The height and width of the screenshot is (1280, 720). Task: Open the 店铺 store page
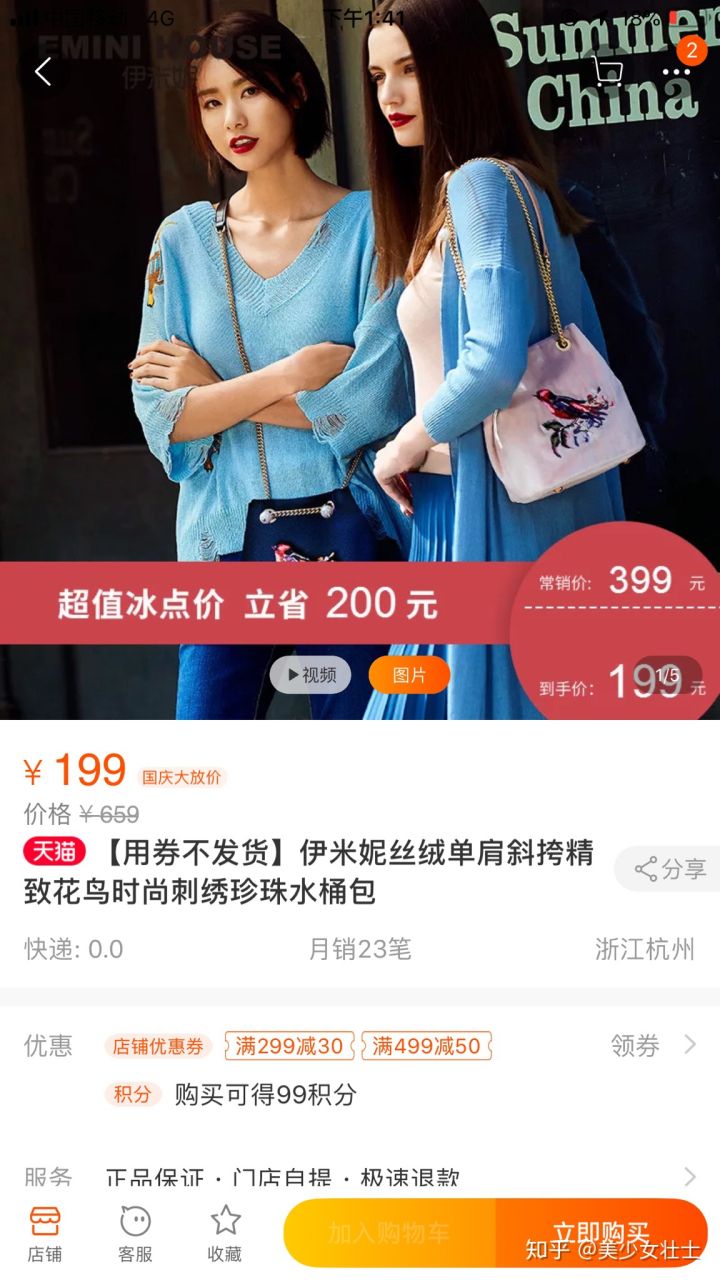45,1233
